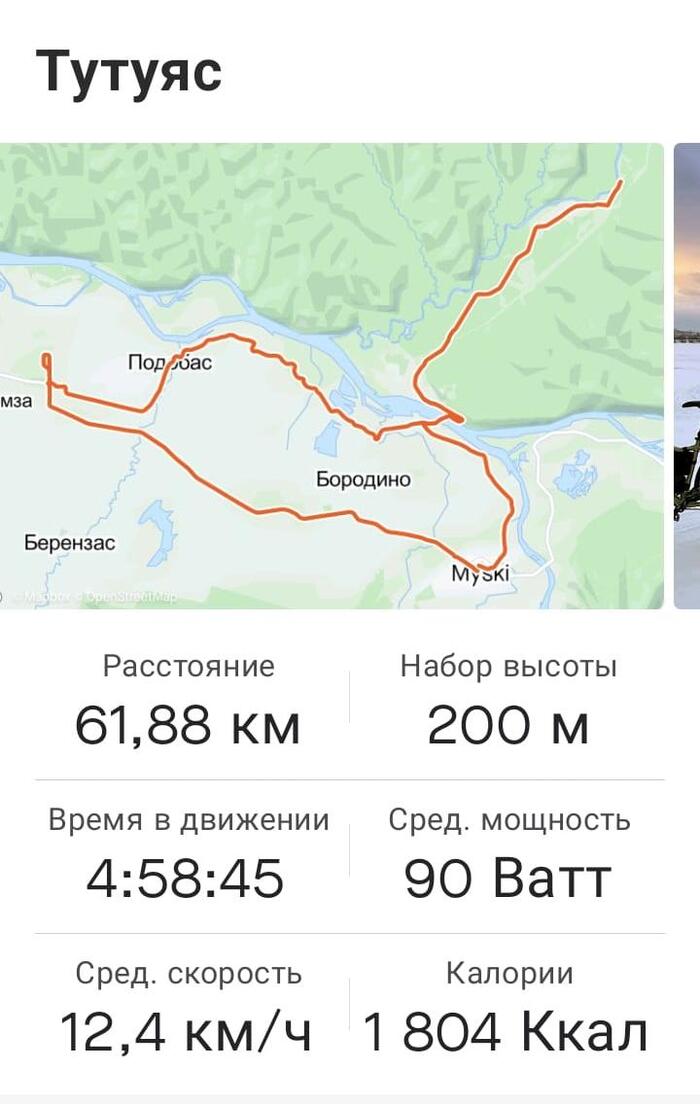Open the Тутуяс route map
Screen dimensions: 700x1104
(330, 375)
